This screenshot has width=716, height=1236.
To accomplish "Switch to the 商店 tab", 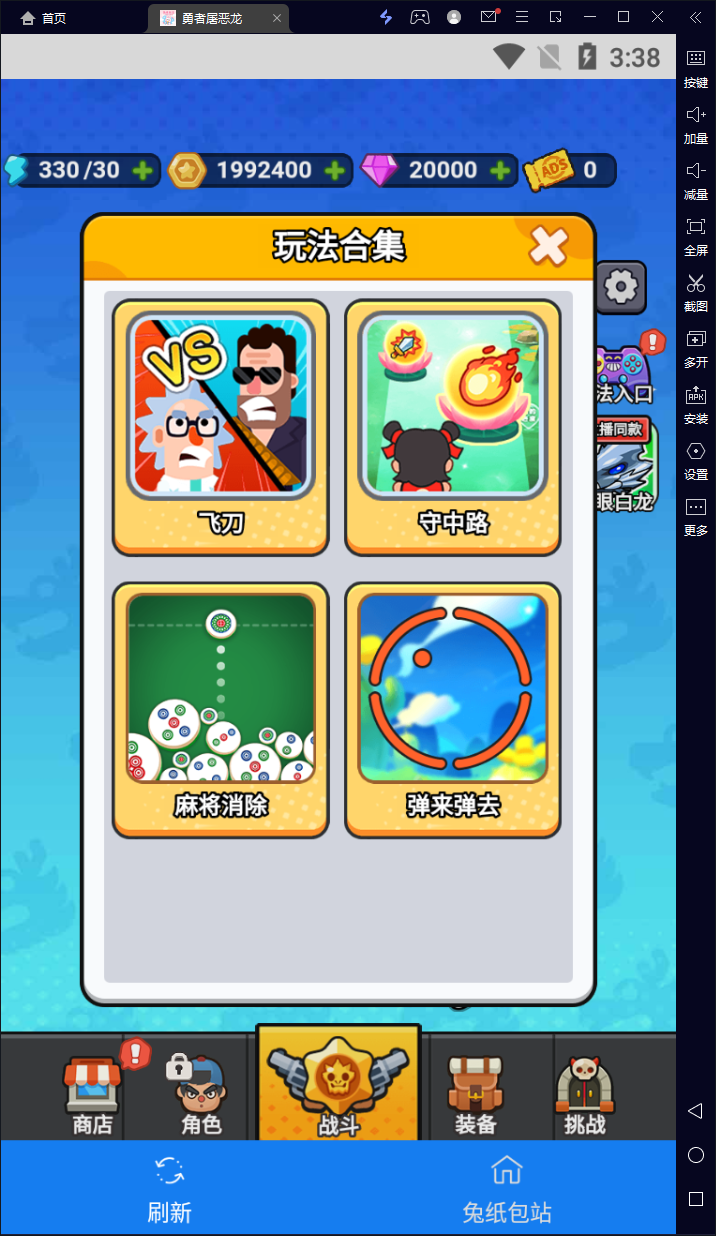I will point(93,1093).
